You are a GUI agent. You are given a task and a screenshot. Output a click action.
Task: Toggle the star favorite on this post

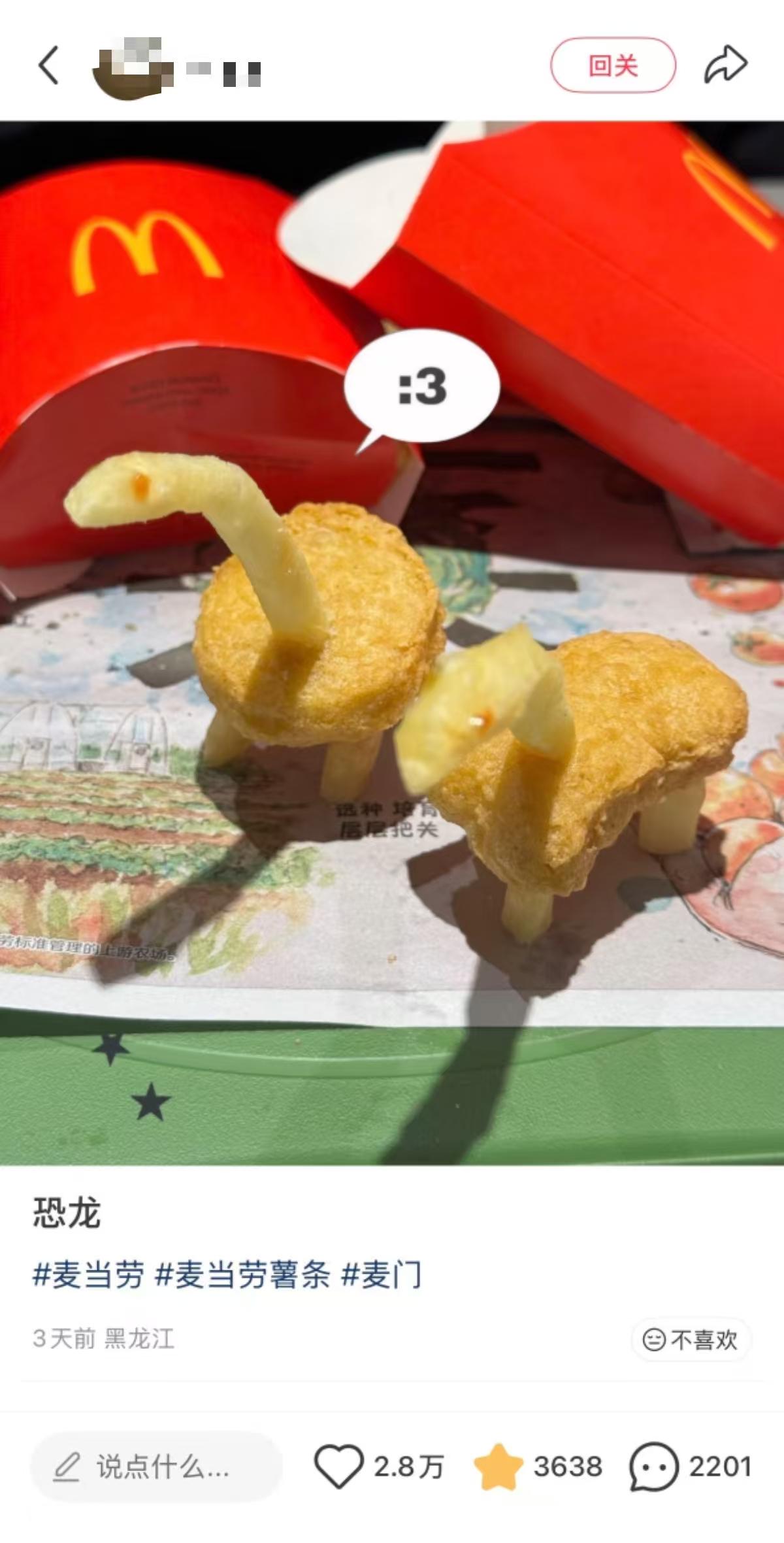point(498,1467)
